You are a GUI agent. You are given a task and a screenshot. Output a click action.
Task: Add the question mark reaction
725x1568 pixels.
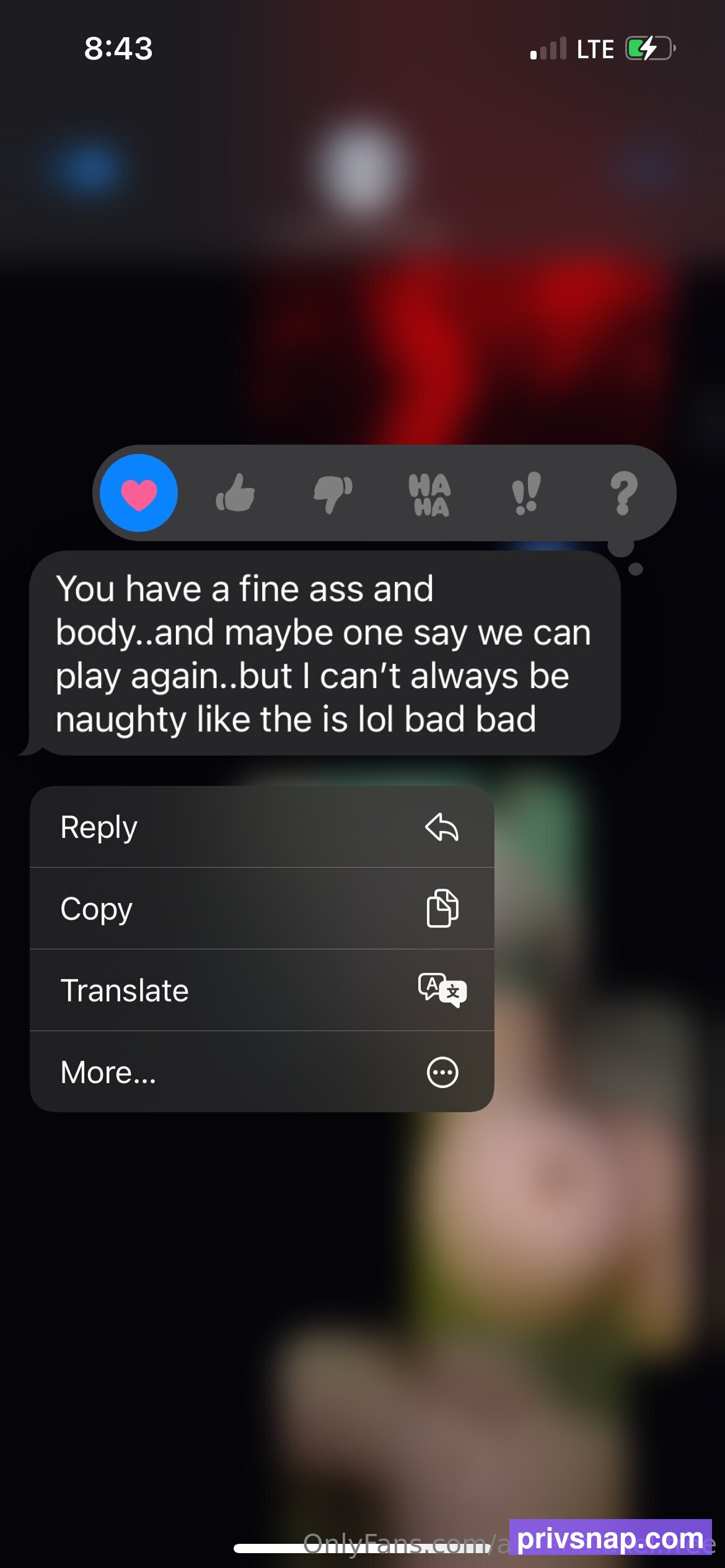(x=623, y=494)
